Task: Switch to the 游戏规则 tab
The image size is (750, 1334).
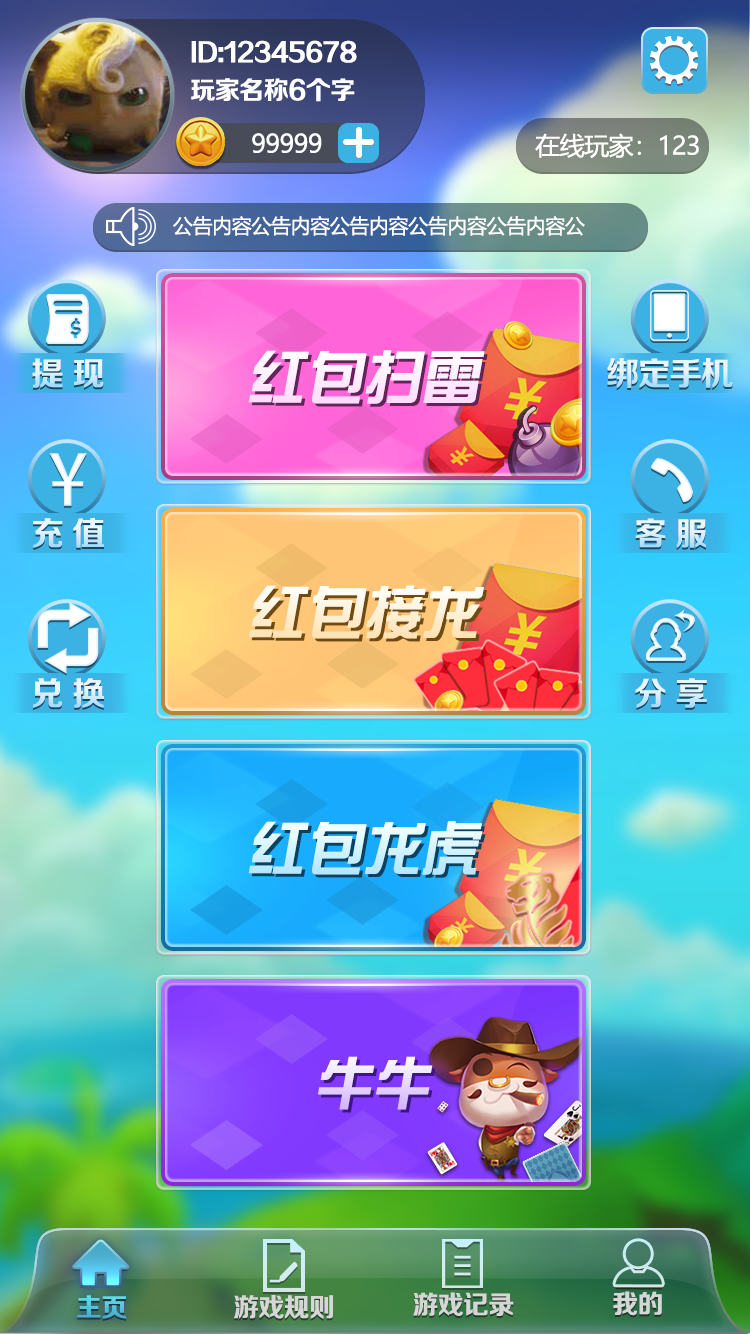Action: click(283, 1280)
